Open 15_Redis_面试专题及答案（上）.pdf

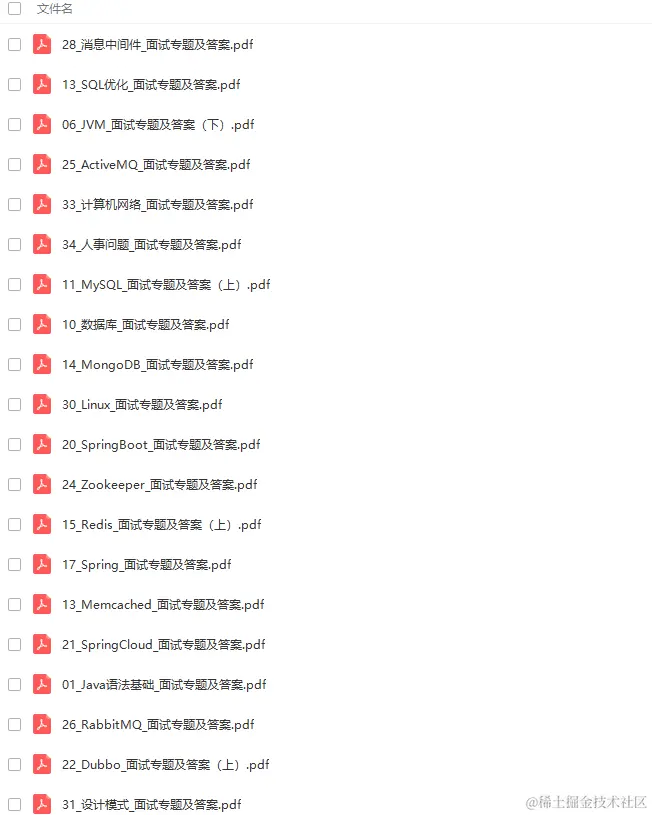click(x=161, y=525)
